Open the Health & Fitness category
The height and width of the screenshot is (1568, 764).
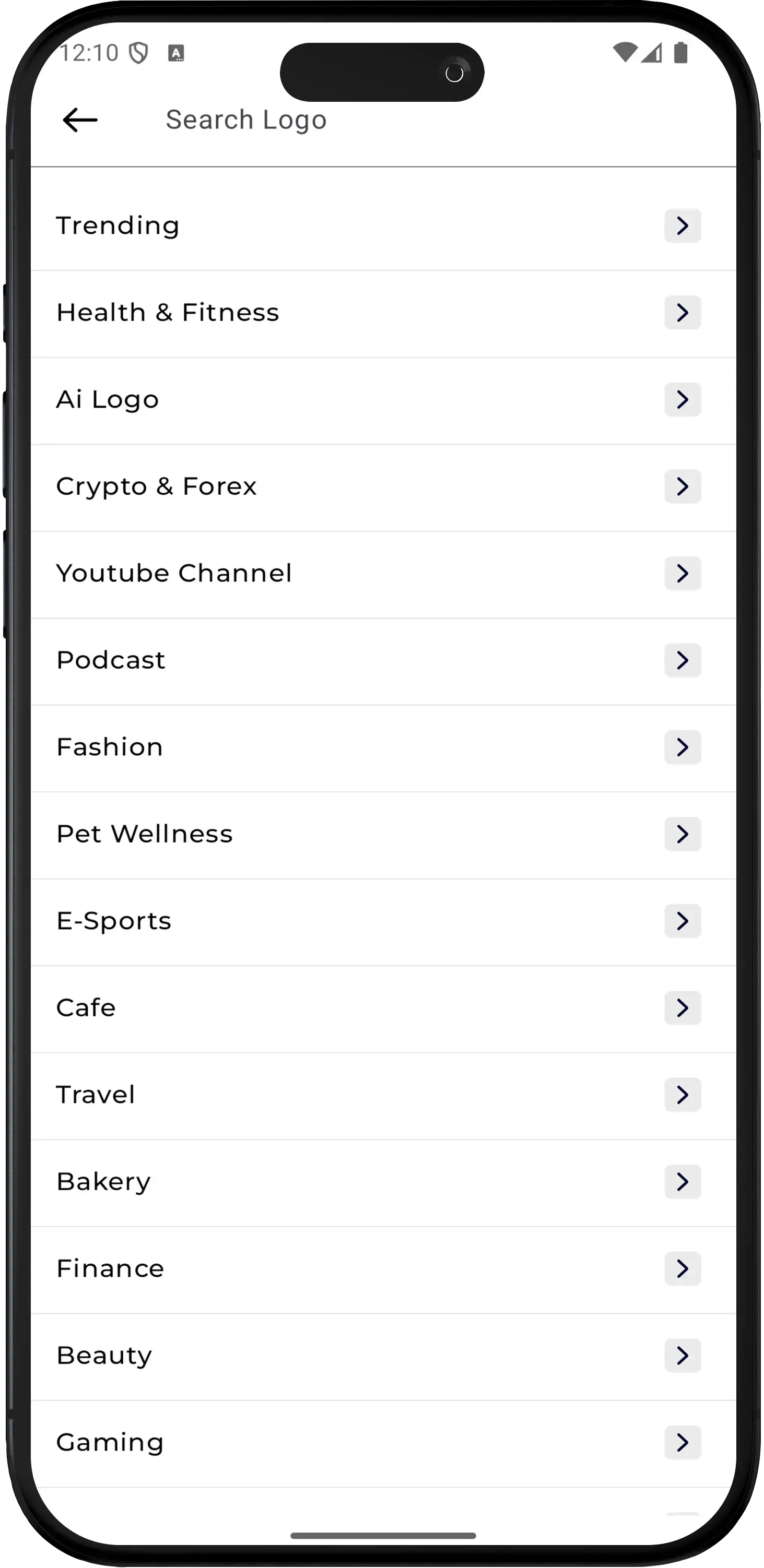coord(168,313)
